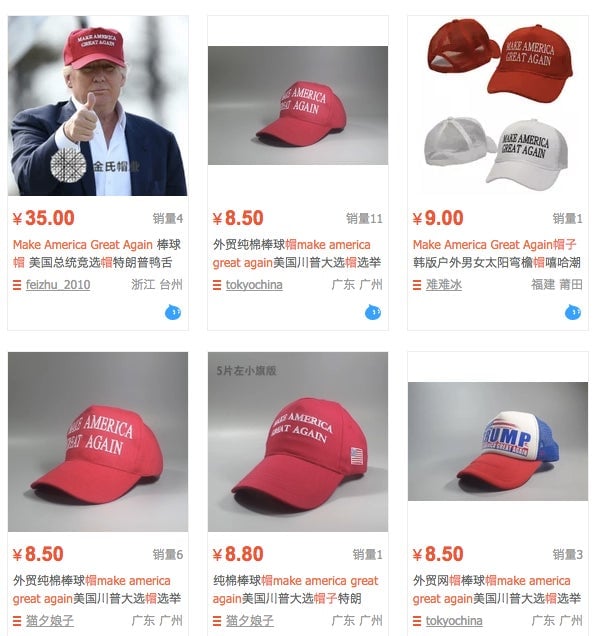Open the ¥35.00 hat listing photo
This screenshot has width=602, height=636.
[x=98, y=106]
